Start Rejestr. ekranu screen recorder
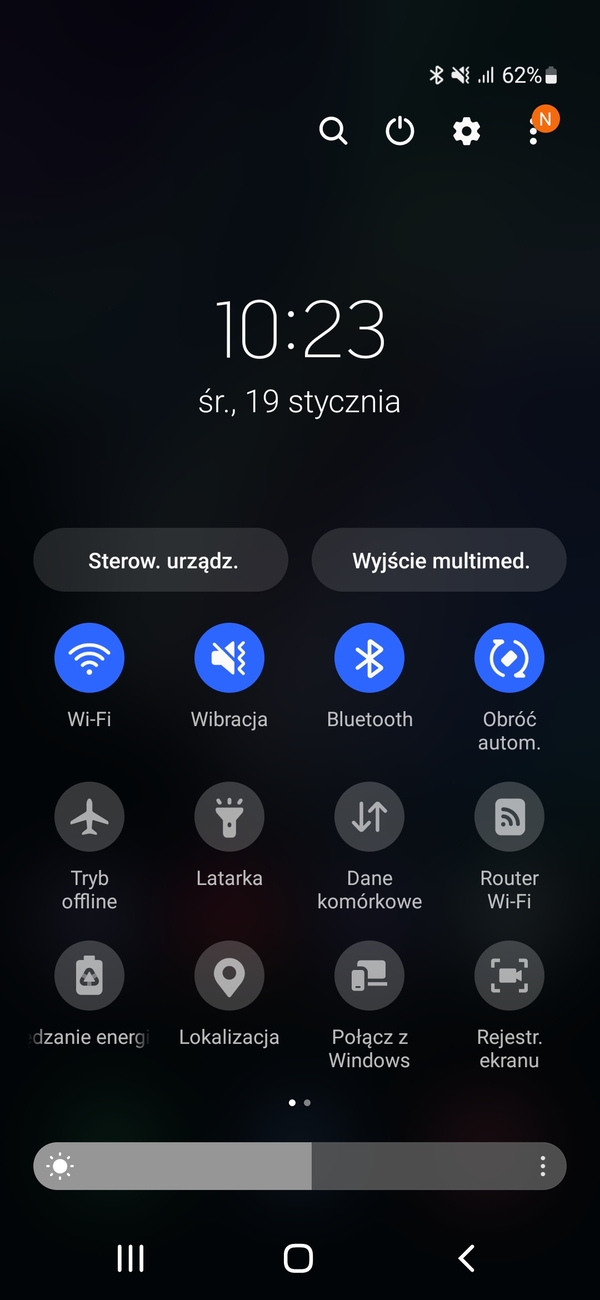This screenshot has height=1300, width=600. pyautogui.click(x=509, y=976)
